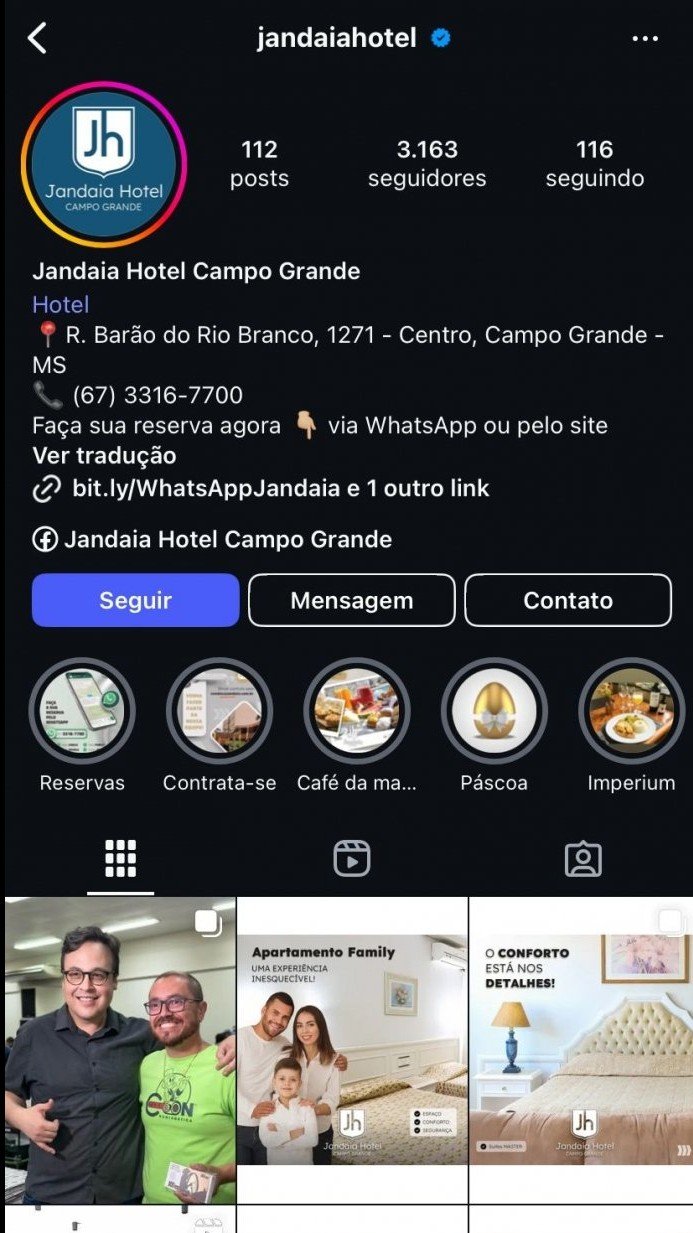The width and height of the screenshot is (693, 1233).
Task: View the Imperium highlight
Action: 631,711
